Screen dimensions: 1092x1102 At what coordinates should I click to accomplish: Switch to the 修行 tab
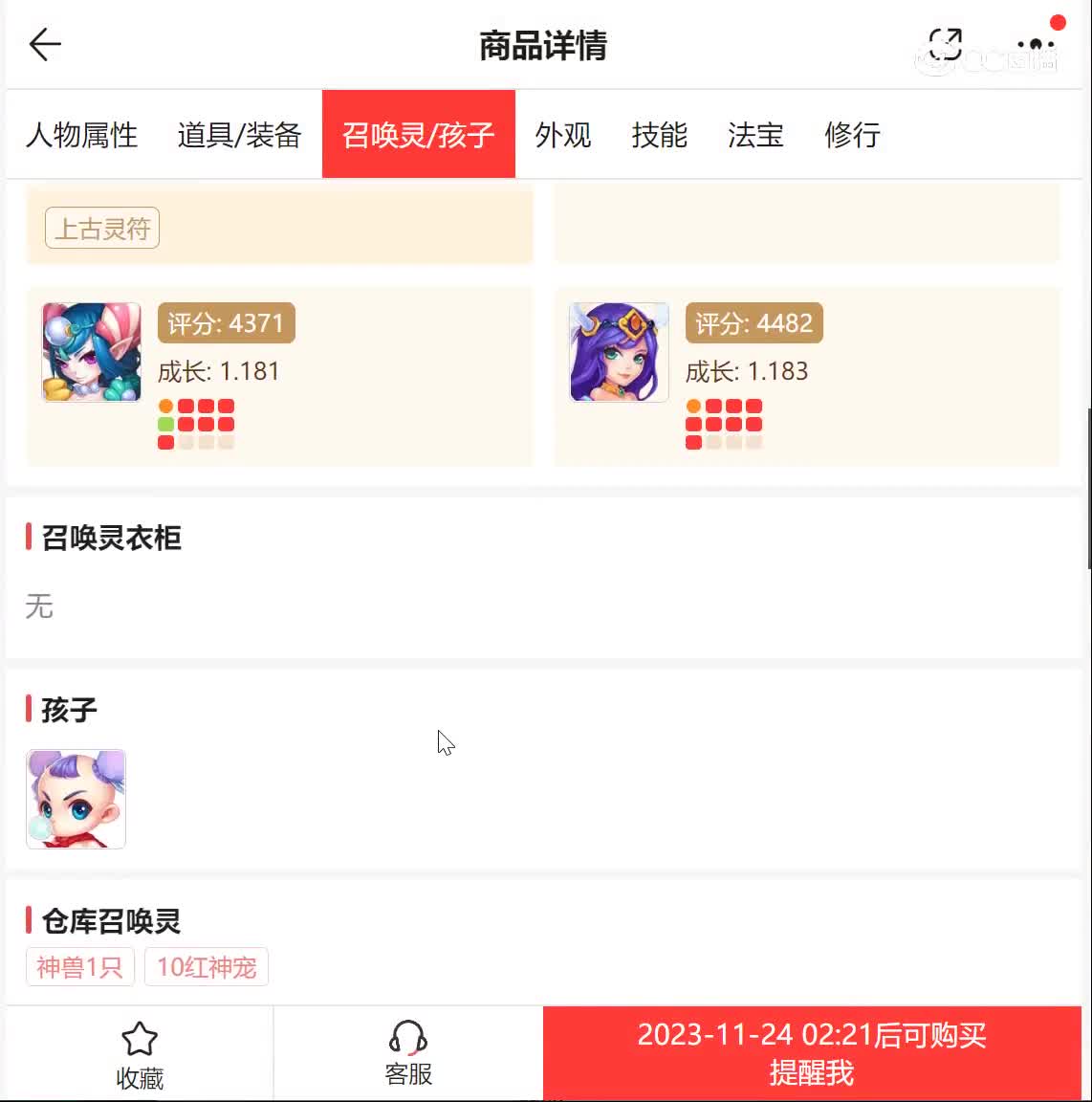click(852, 135)
